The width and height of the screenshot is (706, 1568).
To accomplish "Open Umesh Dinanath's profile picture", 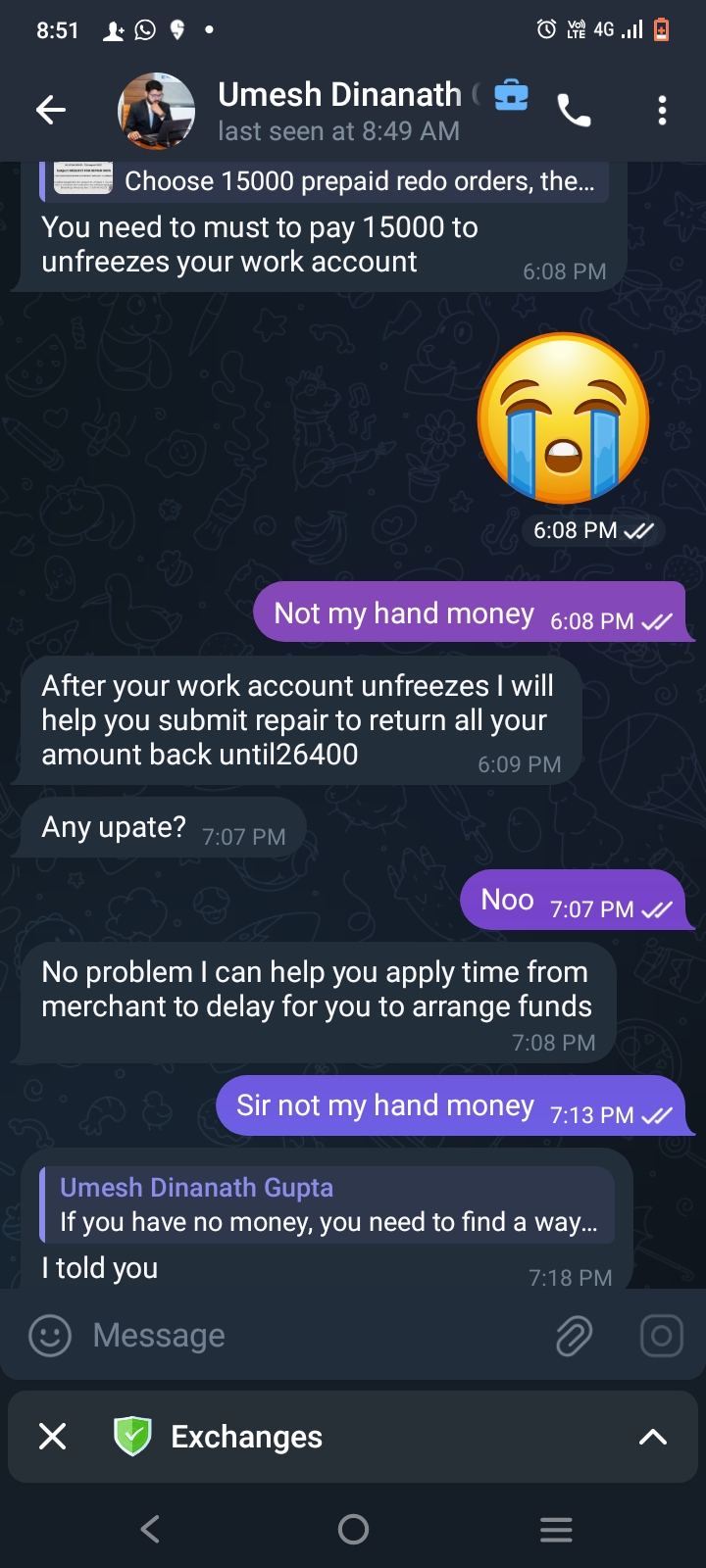I will tap(157, 111).
